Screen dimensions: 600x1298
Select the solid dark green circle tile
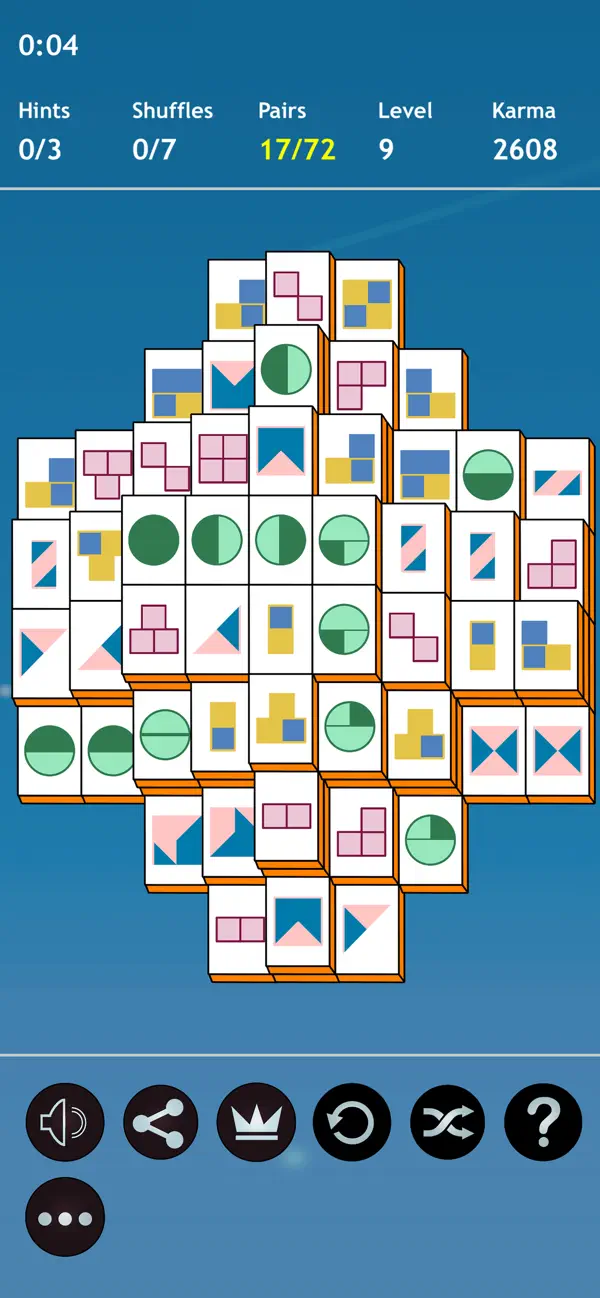click(154, 540)
